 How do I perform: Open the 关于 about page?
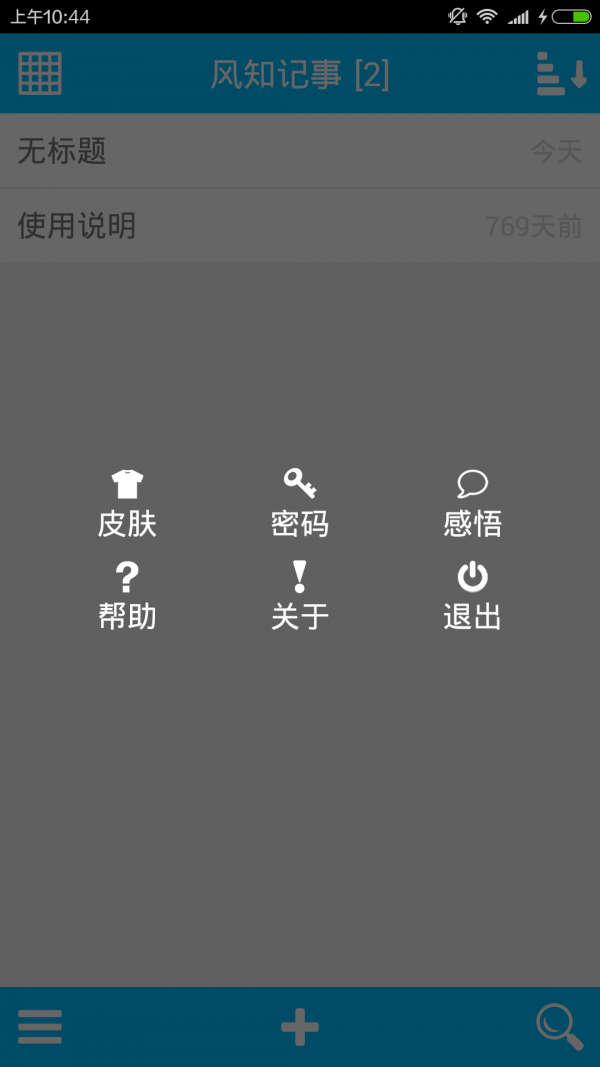(x=300, y=597)
